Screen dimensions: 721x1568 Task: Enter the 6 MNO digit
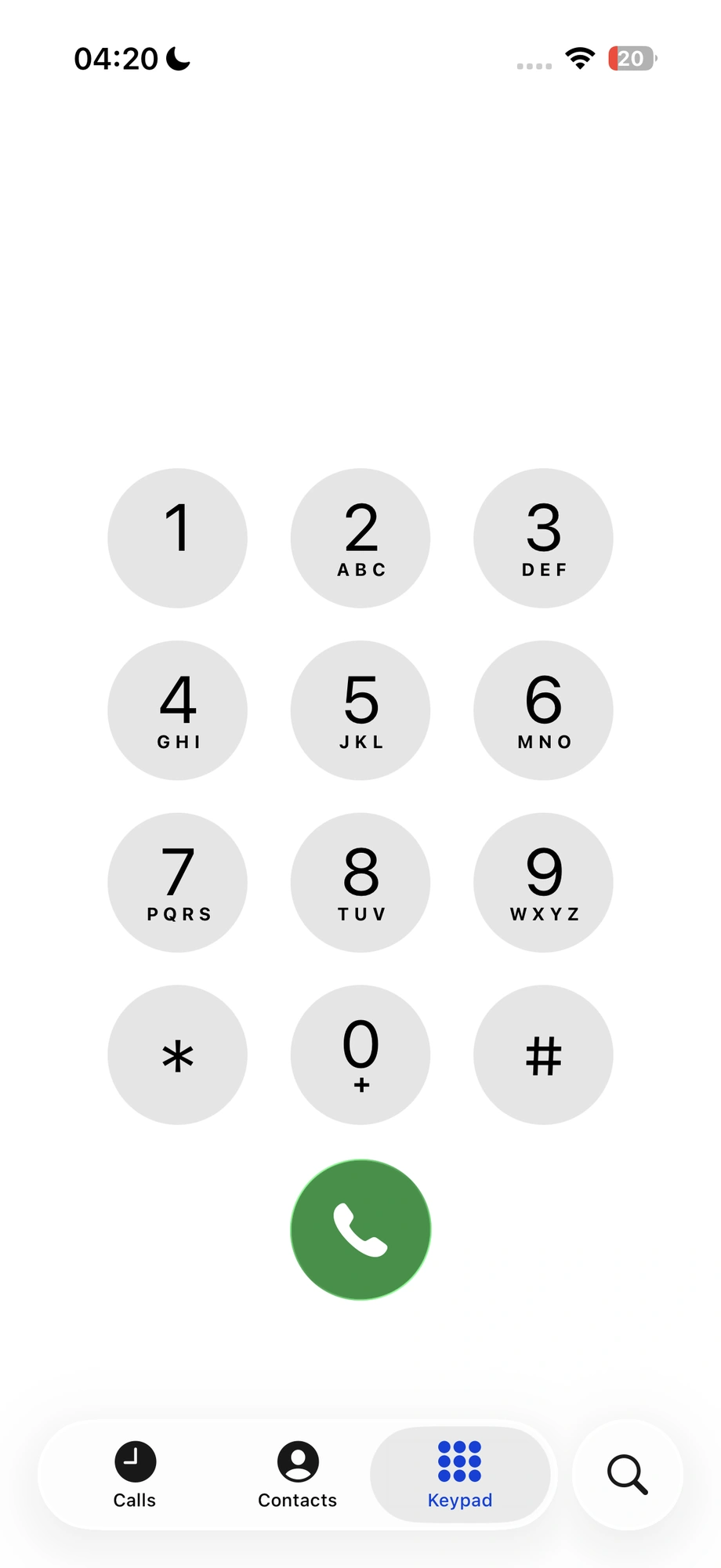[543, 710]
